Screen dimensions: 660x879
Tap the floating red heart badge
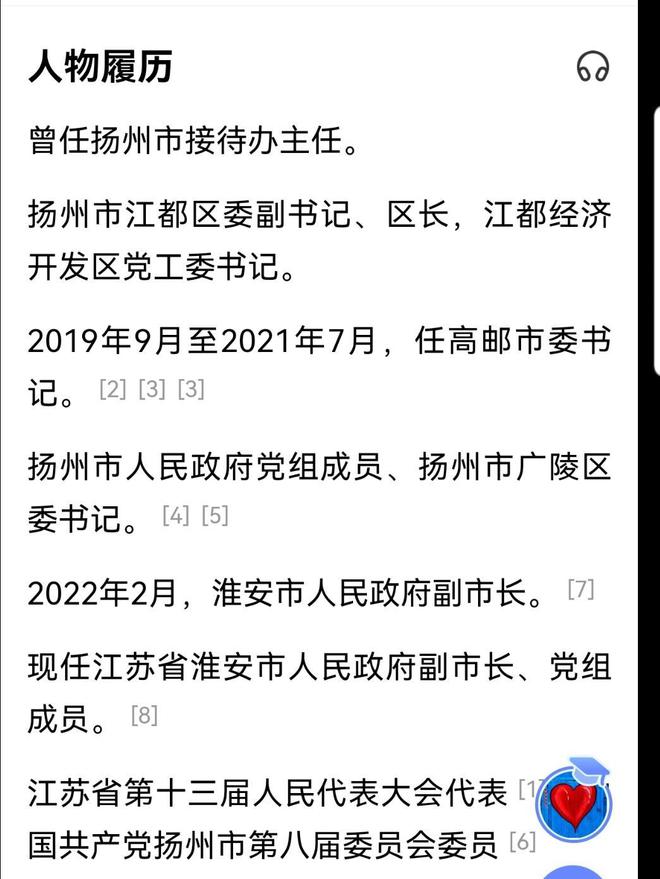tap(573, 803)
